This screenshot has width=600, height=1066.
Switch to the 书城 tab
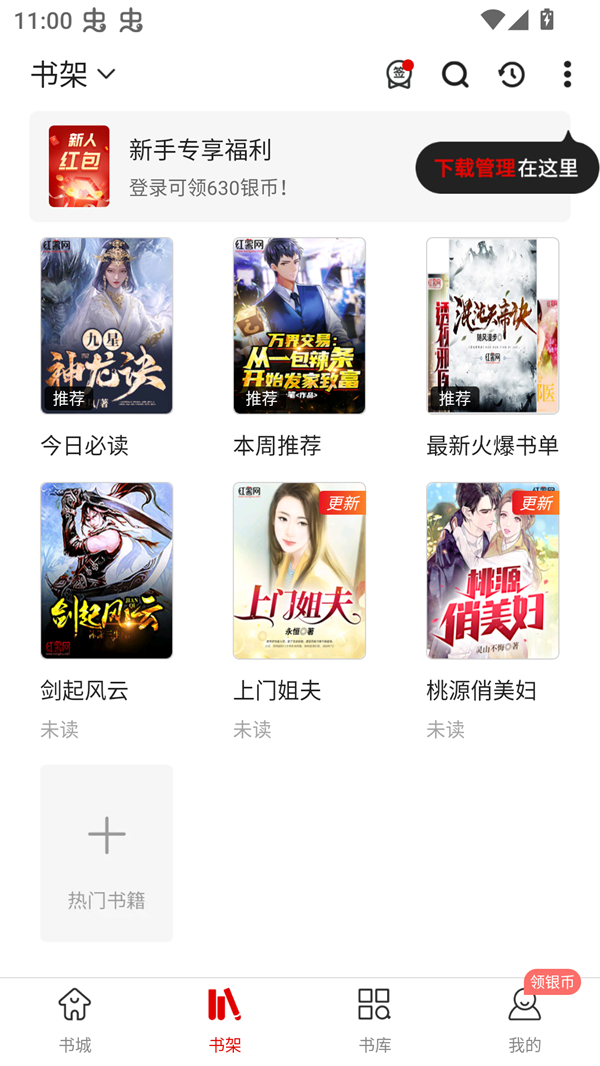(75, 1020)
